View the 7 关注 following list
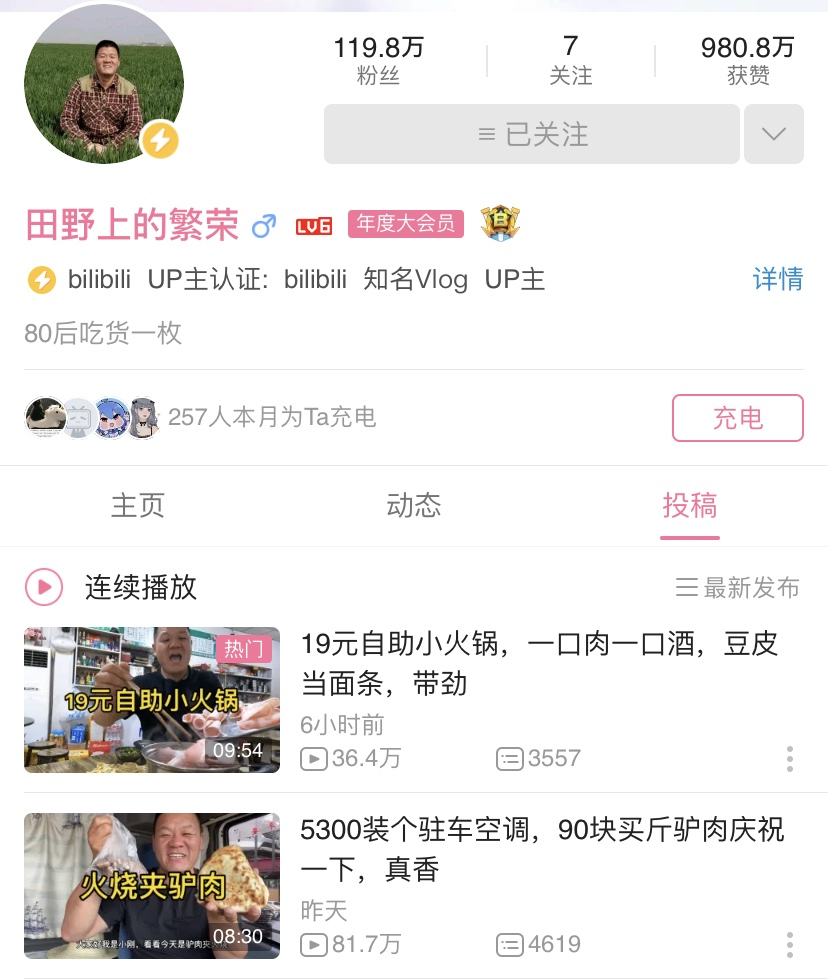 (570, 60)
